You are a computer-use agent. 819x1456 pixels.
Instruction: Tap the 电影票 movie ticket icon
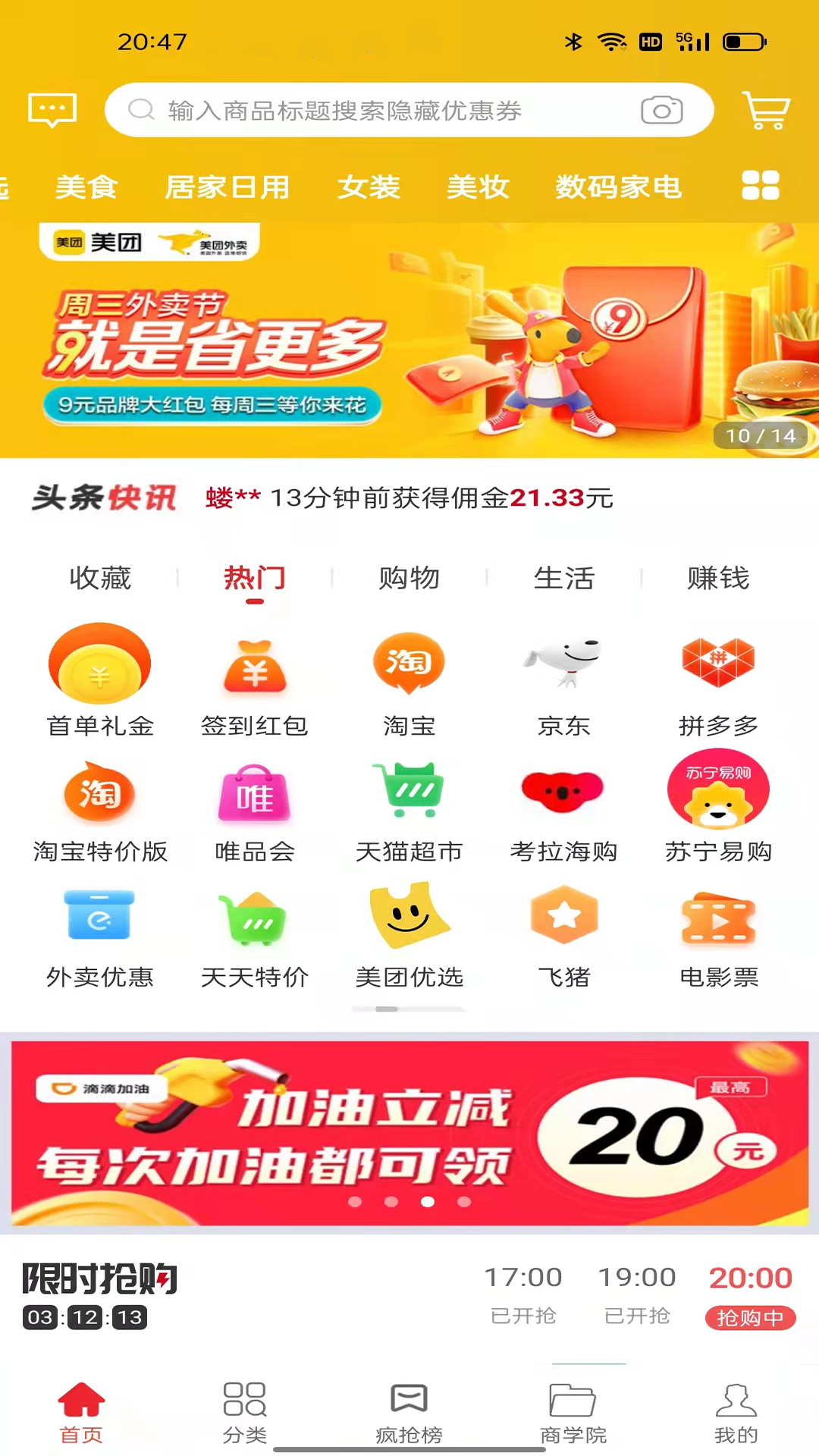coord(718,918)
